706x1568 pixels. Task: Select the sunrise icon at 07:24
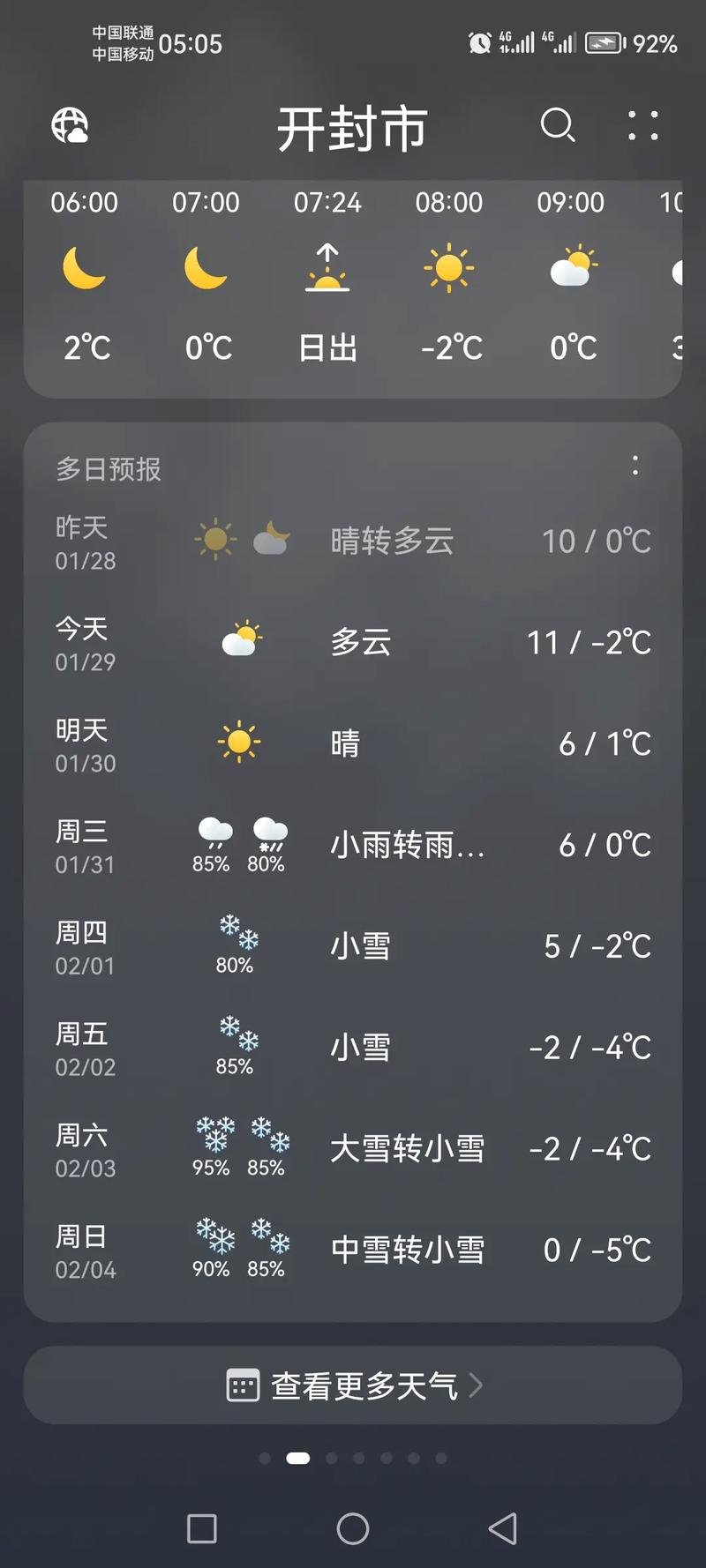[328, 267]
